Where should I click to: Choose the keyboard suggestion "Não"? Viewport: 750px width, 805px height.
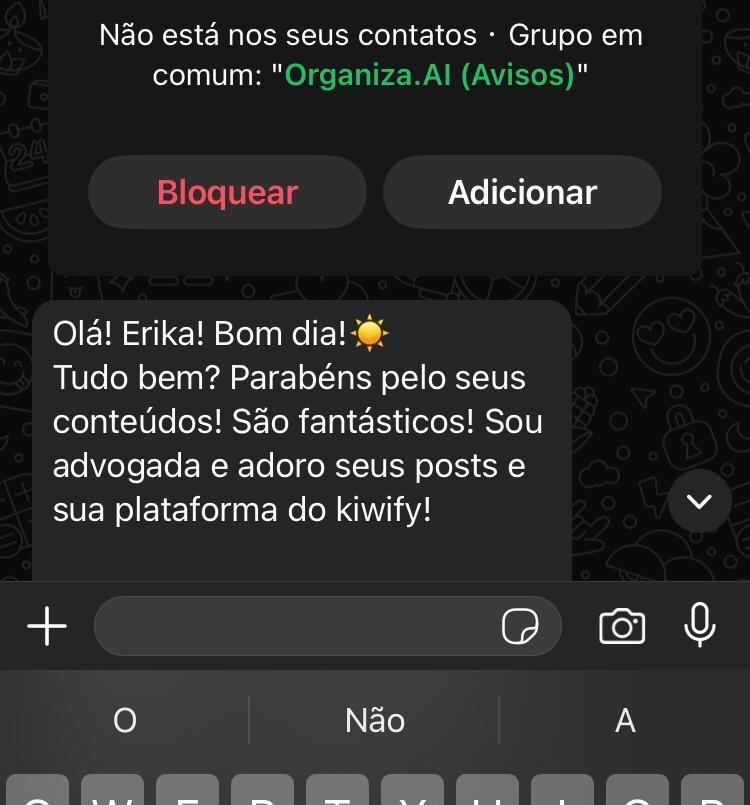(x=374, y=720)
